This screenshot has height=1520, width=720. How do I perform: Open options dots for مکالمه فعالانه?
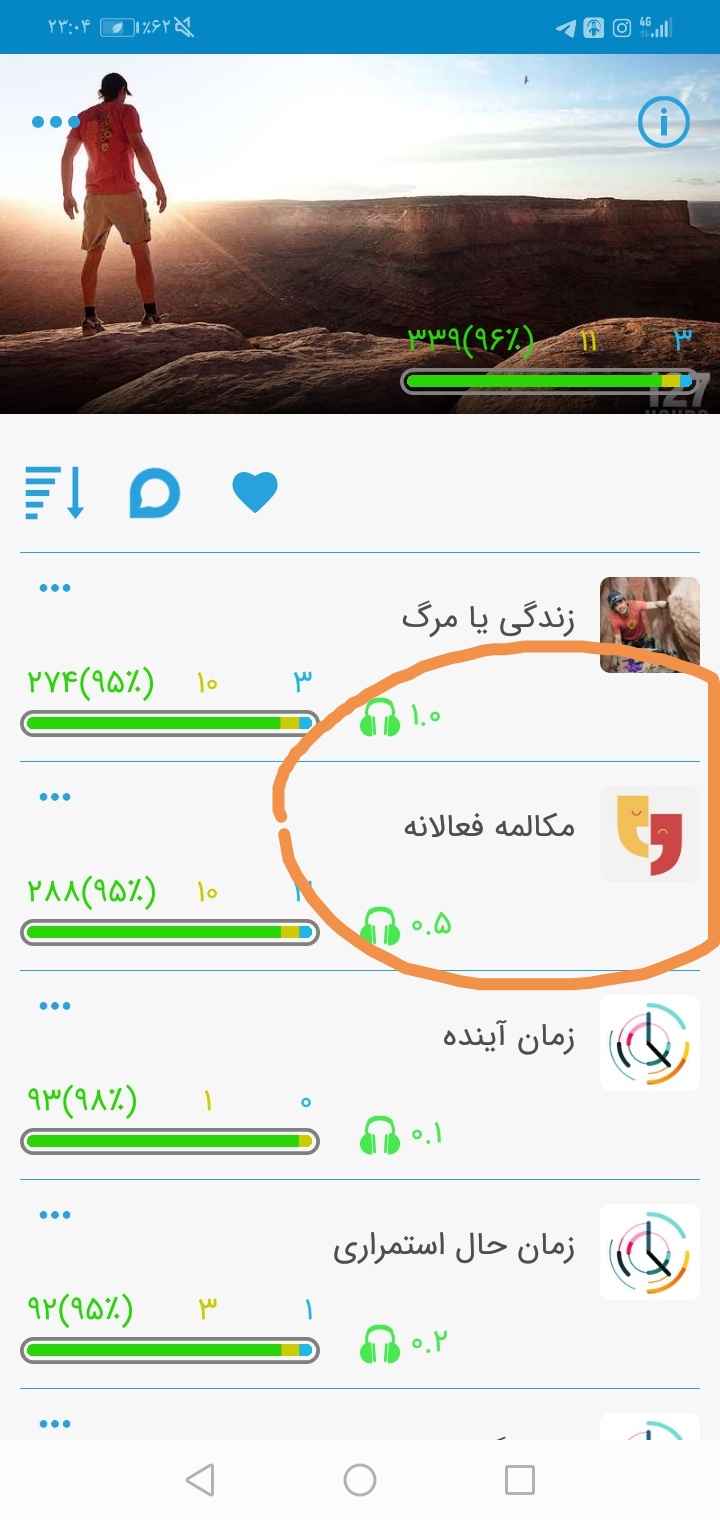click(x=55, y=797)
